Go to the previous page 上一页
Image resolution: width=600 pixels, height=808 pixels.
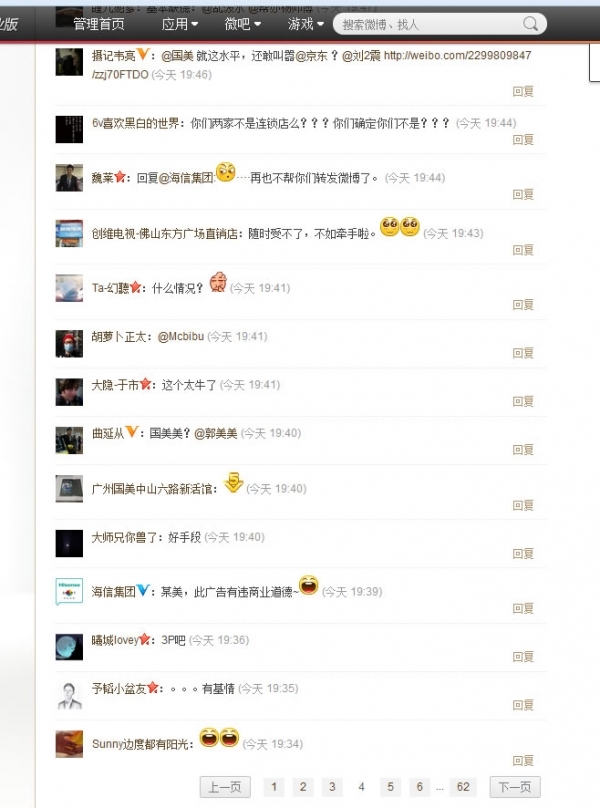224,787
